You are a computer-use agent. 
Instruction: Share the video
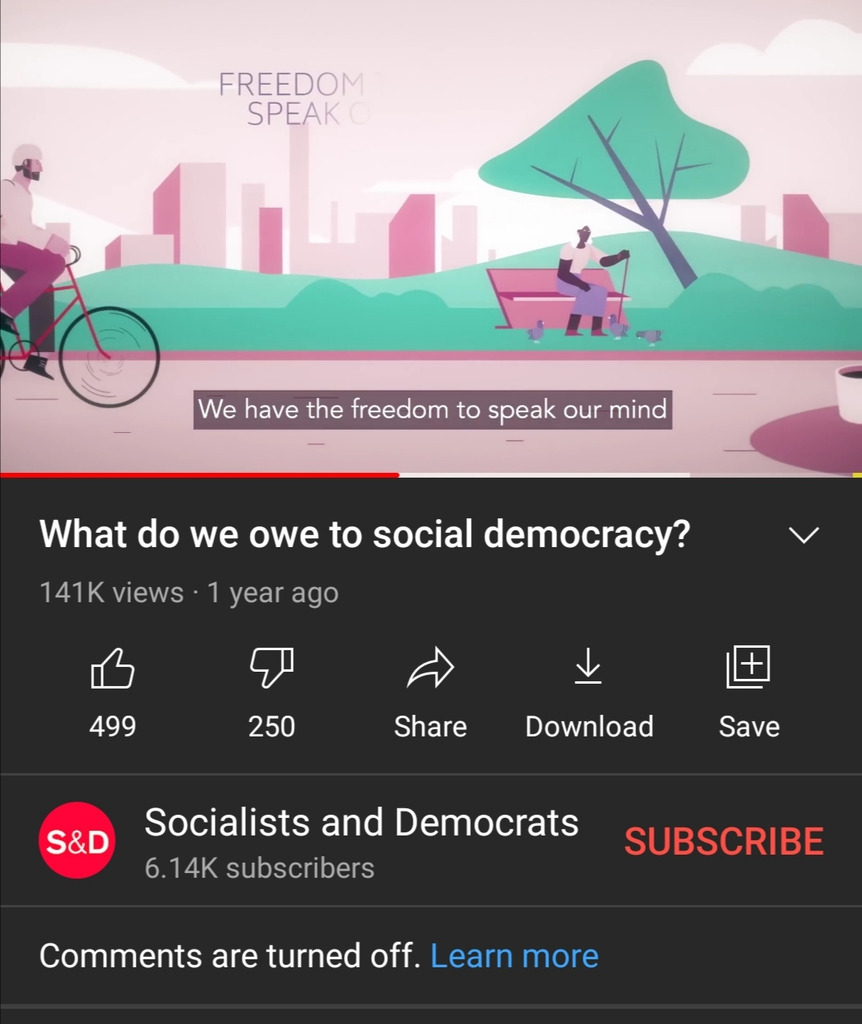click(x=430, y=668)
